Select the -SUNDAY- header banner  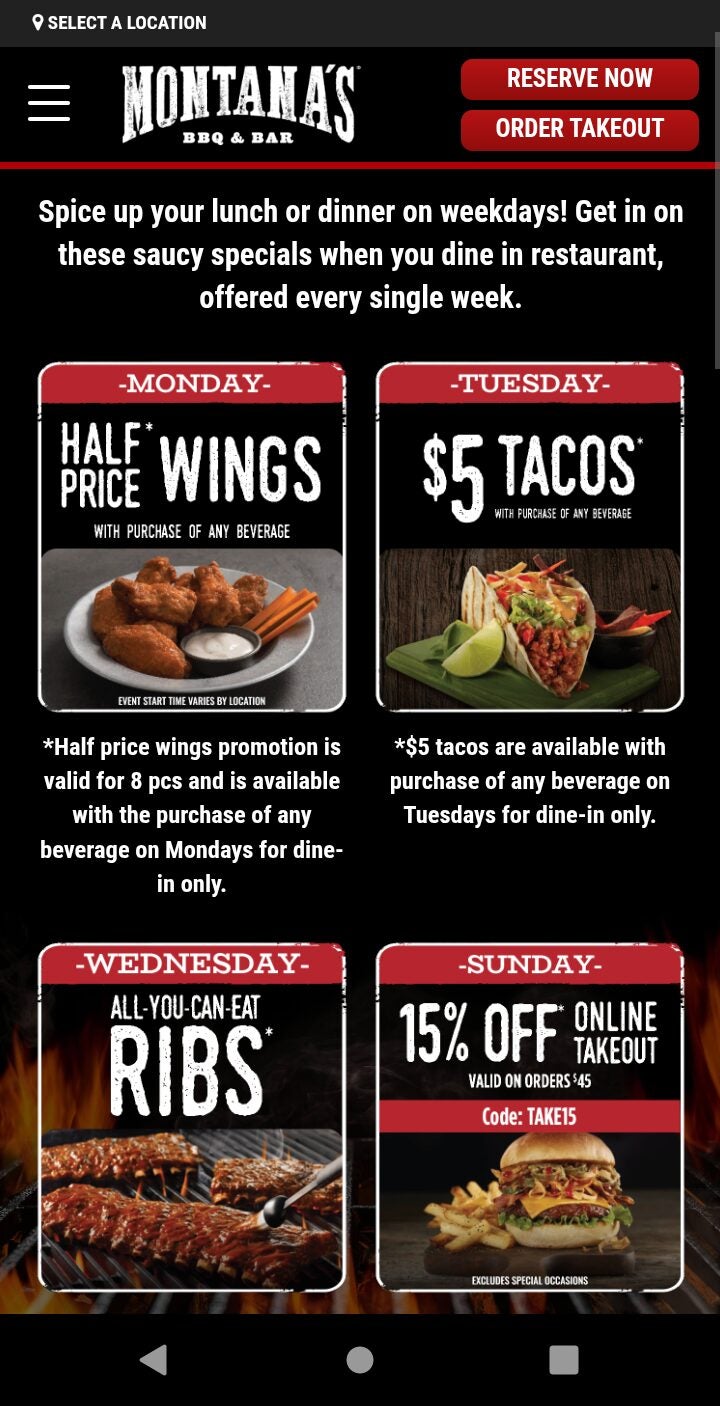tap(530, 966)
